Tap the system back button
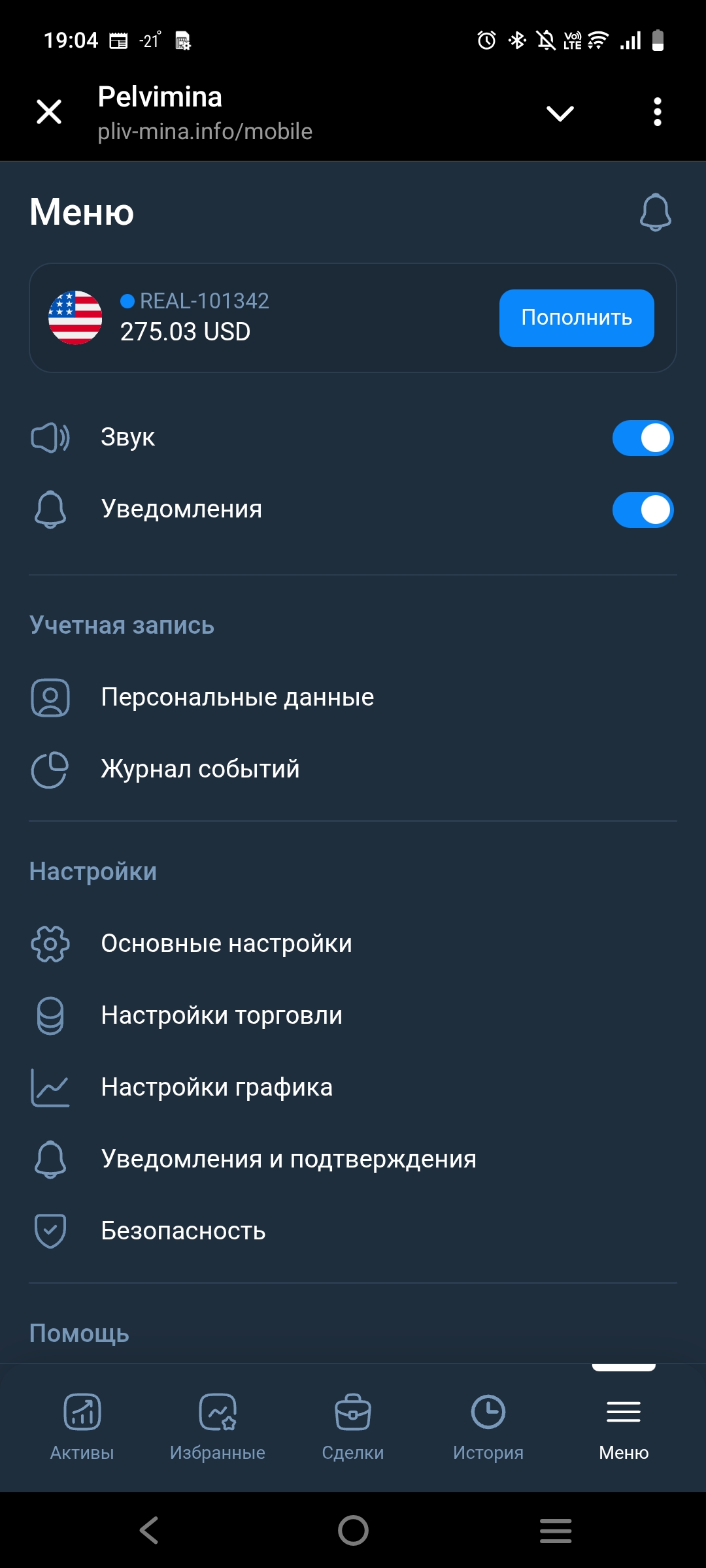Screen dimensions: 706x1568 (x=150, y=1530)
